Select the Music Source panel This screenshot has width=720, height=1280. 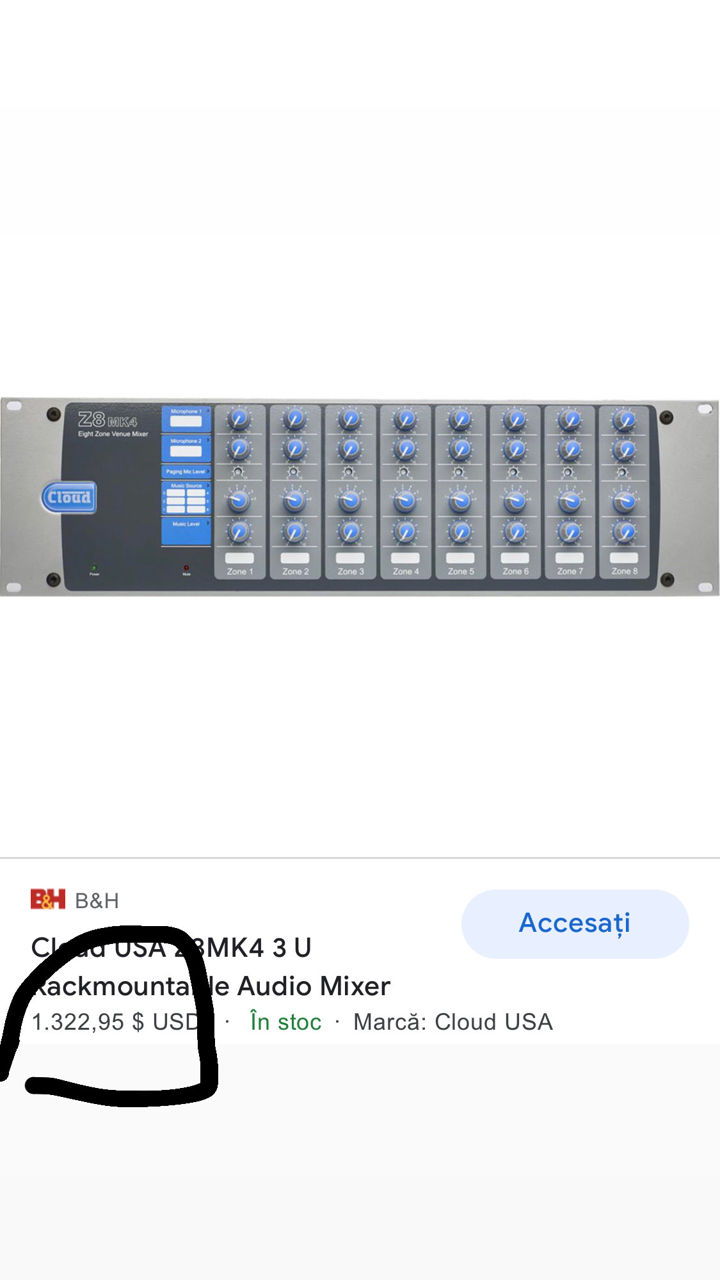[x=187, y=497]
